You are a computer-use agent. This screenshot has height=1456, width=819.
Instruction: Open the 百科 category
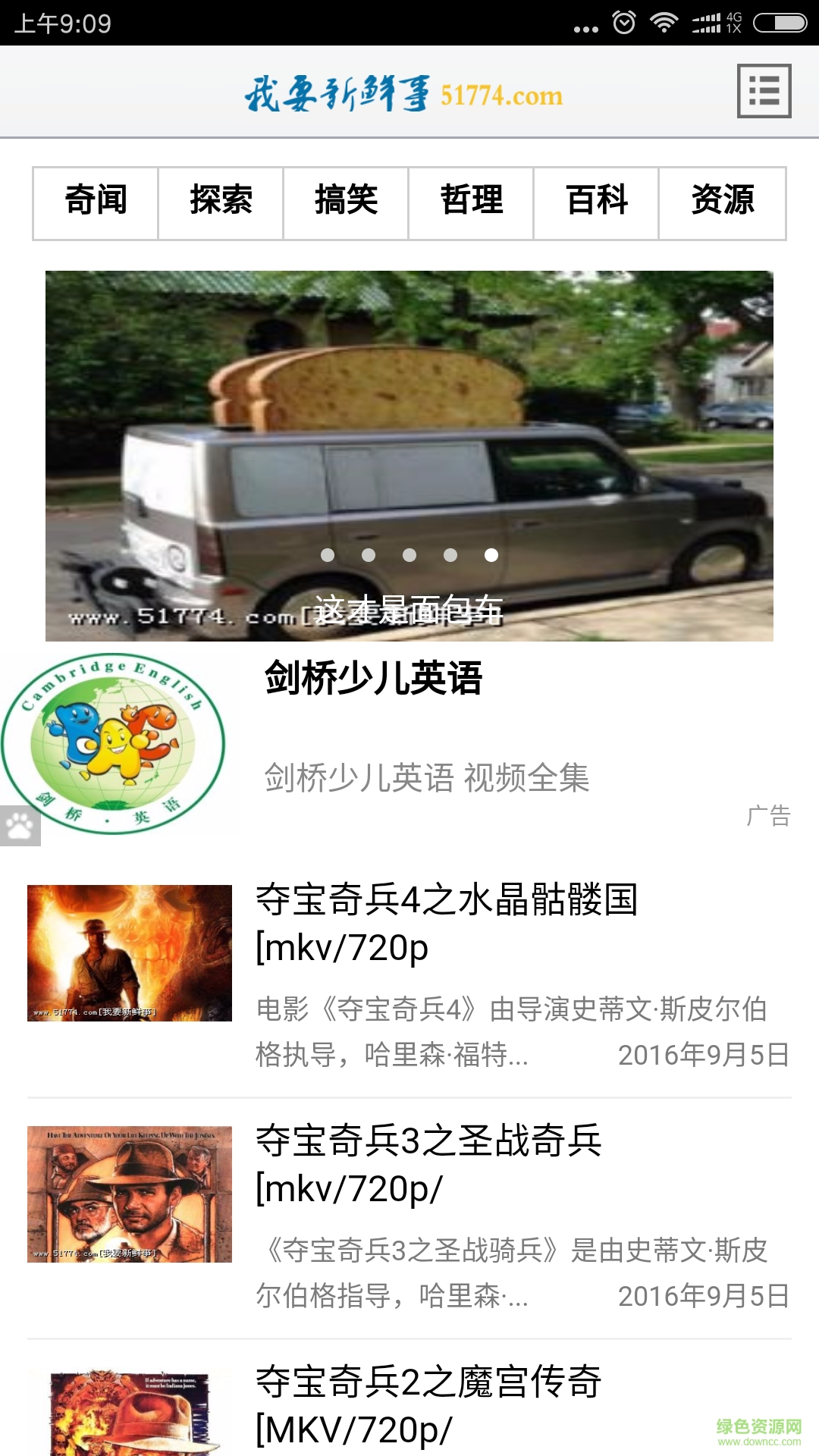[x=596, y=201]
